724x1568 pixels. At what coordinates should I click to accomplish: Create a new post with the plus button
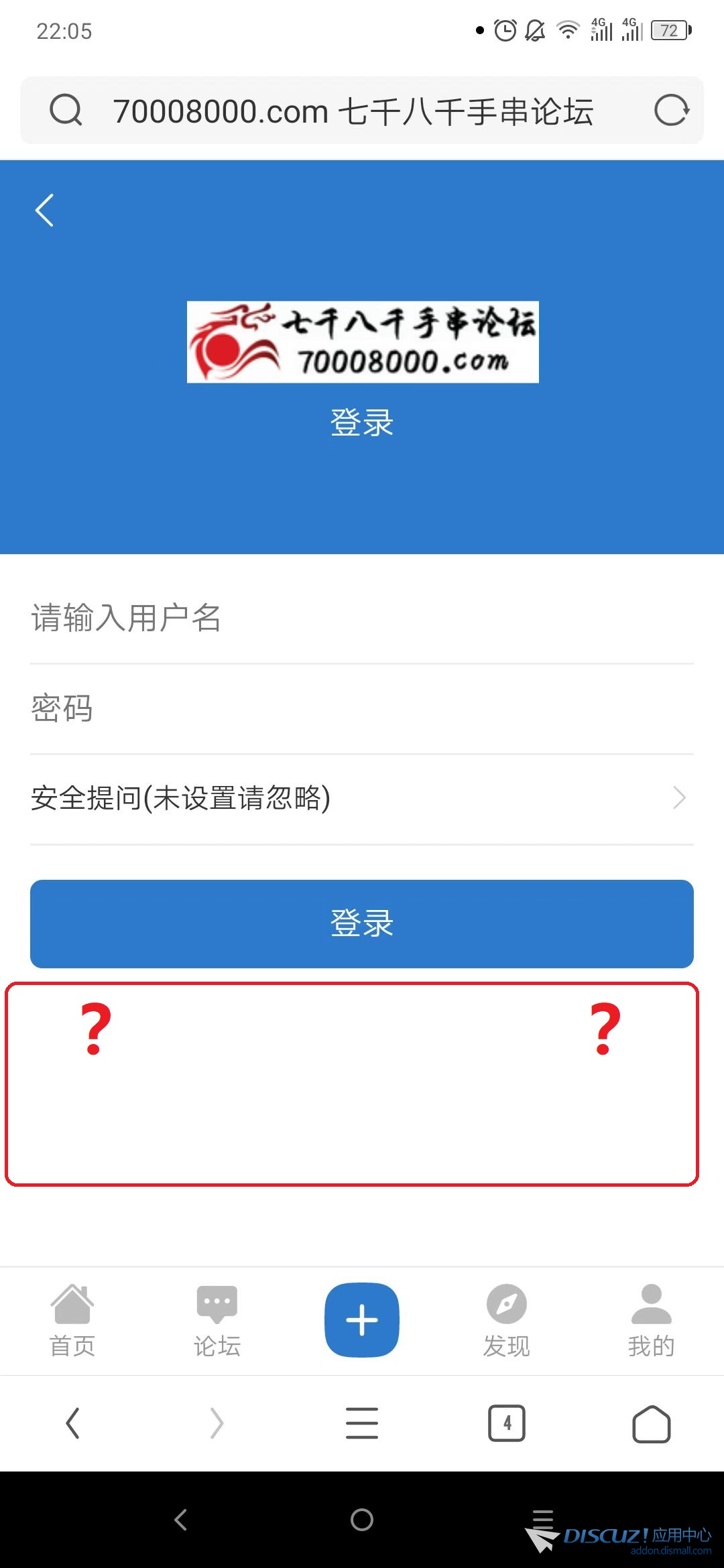(x=362, y=1319)
